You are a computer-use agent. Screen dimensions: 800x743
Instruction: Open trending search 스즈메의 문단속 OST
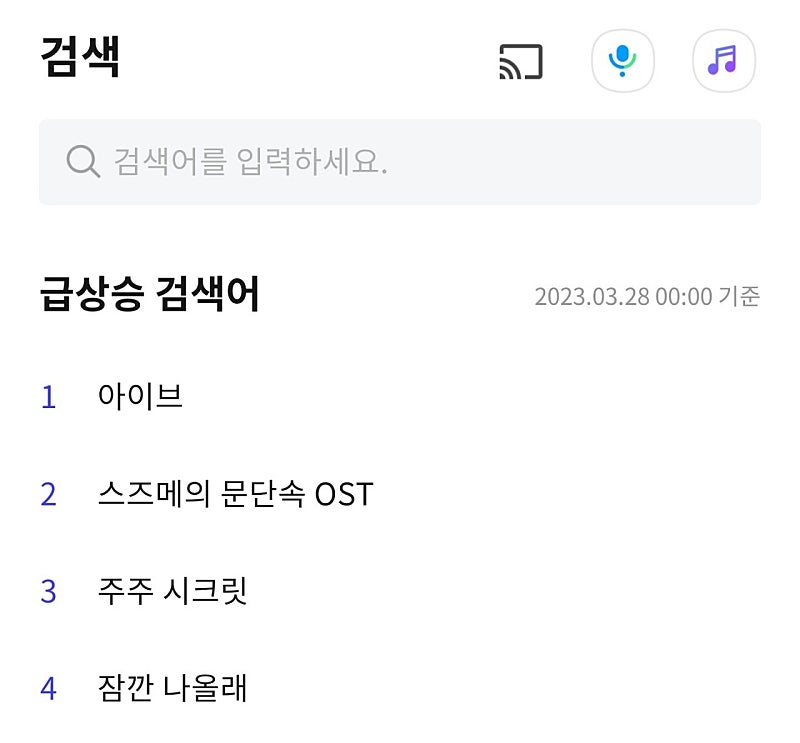tap(235, 494)
